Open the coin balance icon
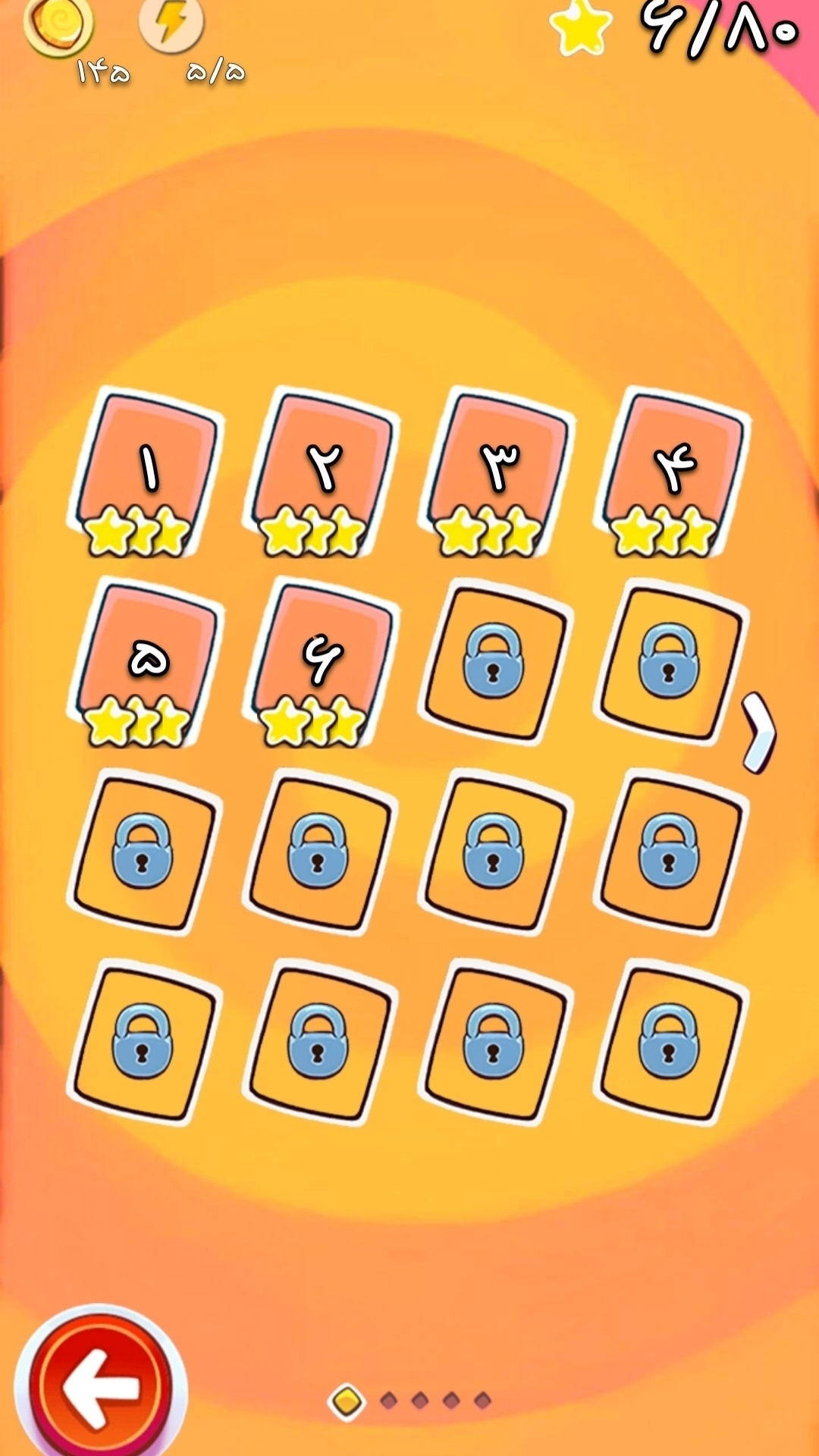The height and width of the screenshot is (1456, 819). [x=59, y=27]
